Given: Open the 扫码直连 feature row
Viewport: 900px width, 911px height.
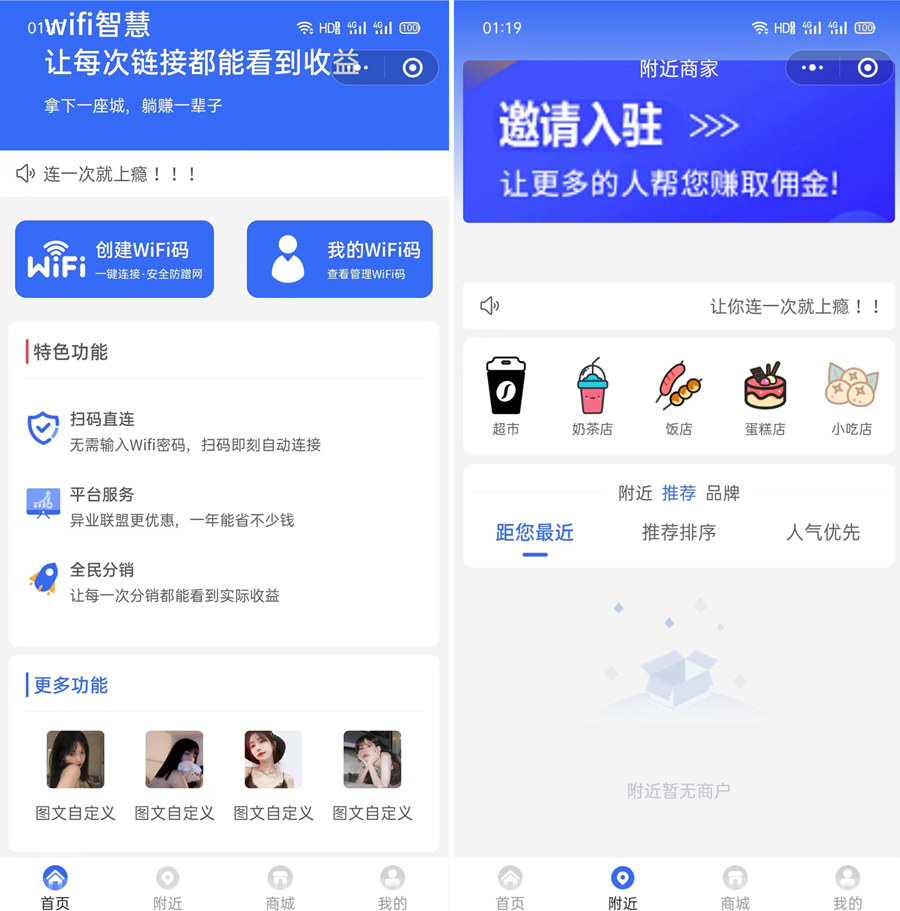Looking at the screenshot, I should pyautogui.click(x=195, y=431).
